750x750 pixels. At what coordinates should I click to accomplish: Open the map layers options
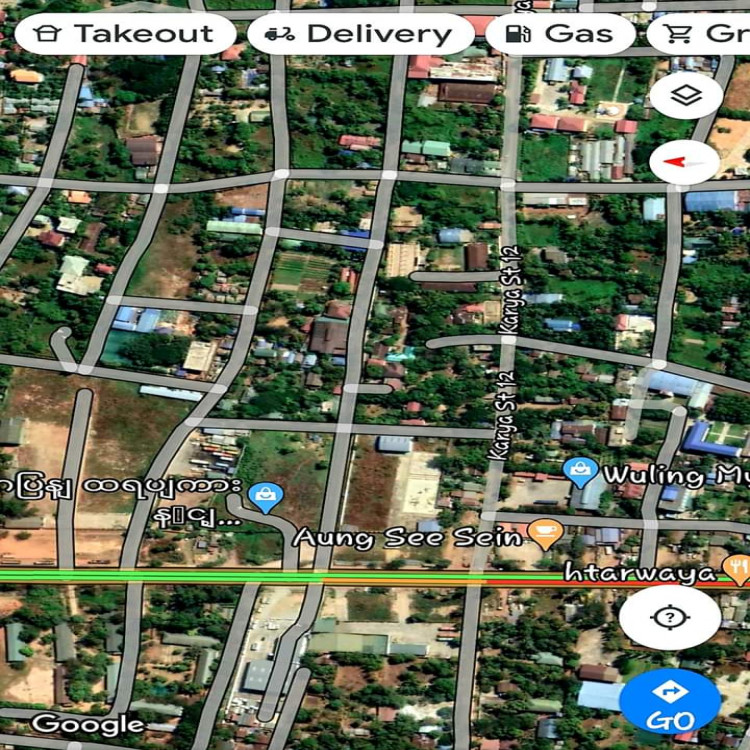(686, 97)
